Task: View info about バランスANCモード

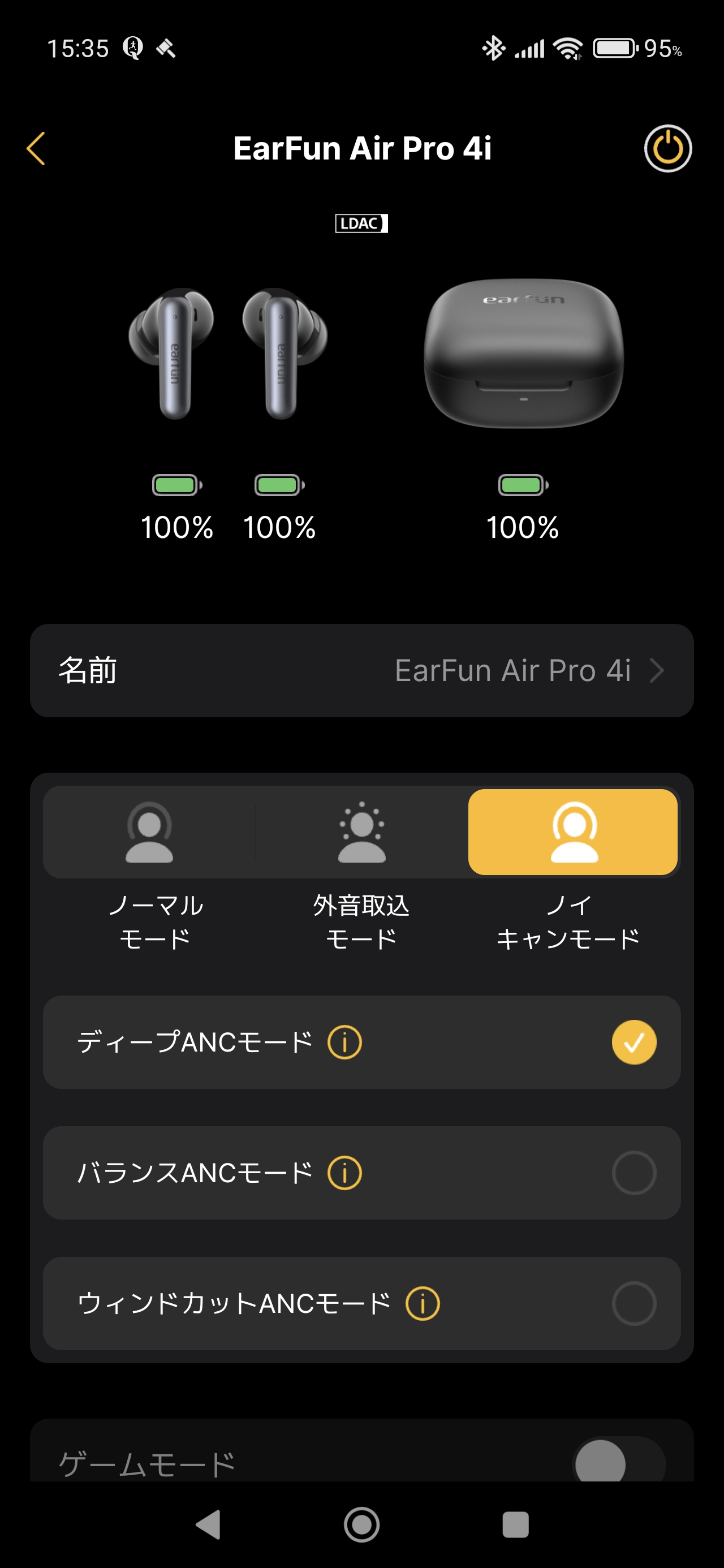Action: tap(344, 1173)
